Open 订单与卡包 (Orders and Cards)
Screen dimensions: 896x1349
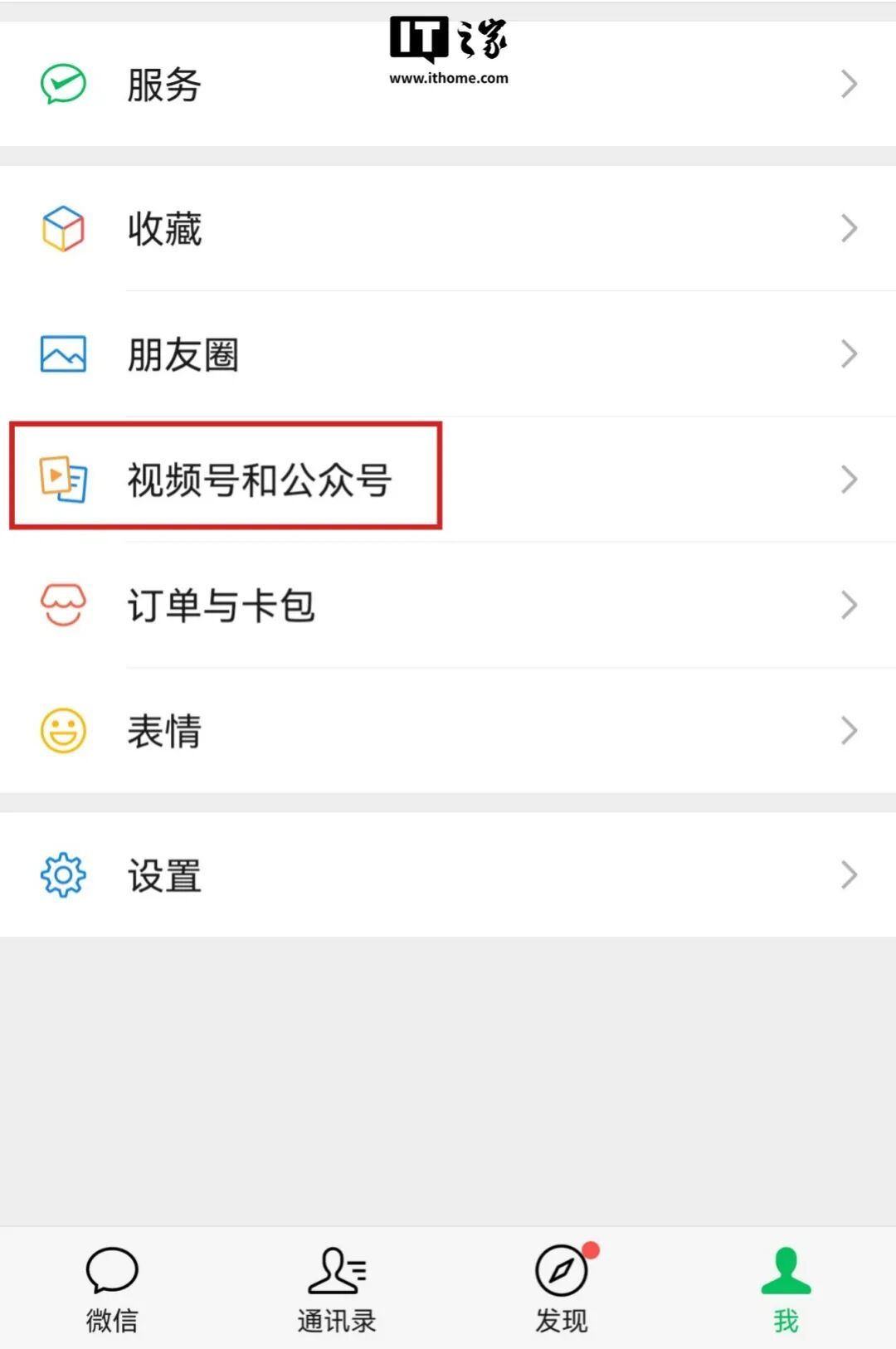(x=448, y=605)
